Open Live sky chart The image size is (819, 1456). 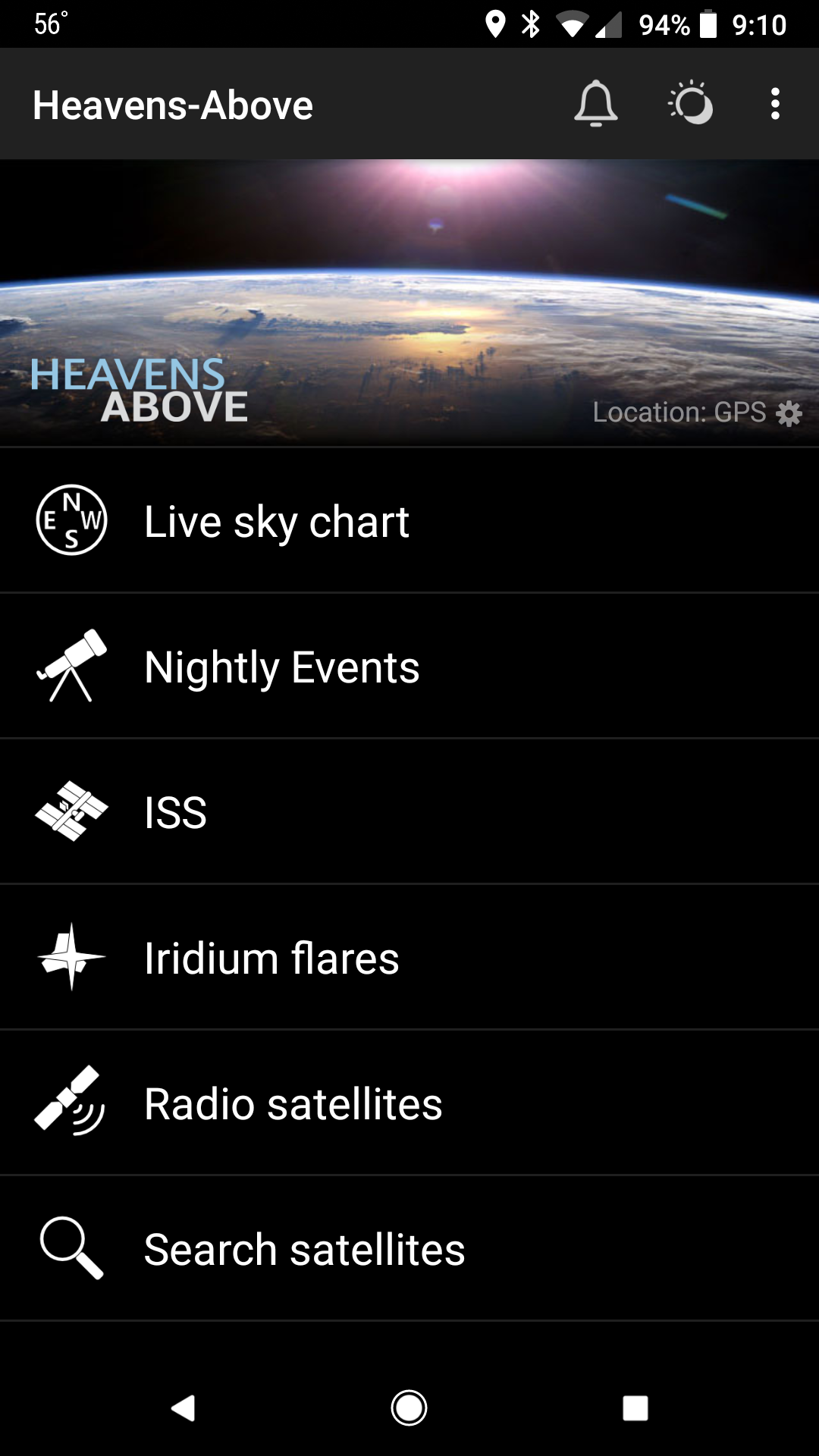click(409, 521)
